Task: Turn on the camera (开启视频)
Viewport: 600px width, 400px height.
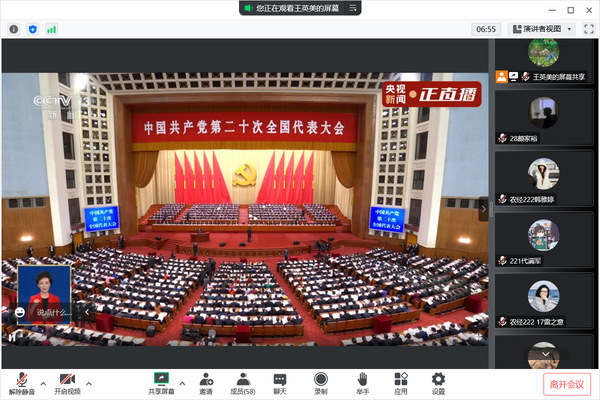Action: pos(67,383)
